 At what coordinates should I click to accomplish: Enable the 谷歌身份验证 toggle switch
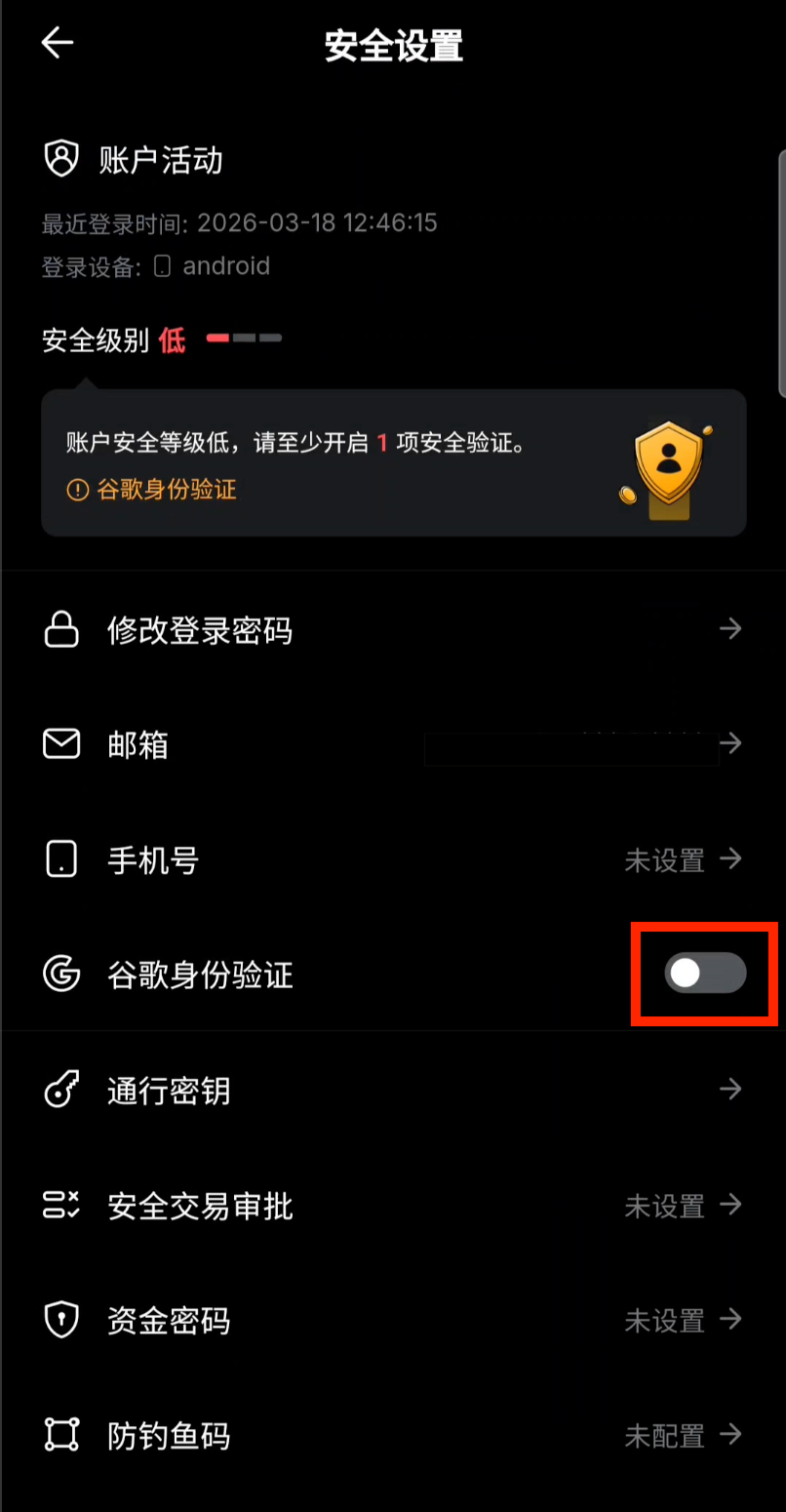[x=704, y=974]
